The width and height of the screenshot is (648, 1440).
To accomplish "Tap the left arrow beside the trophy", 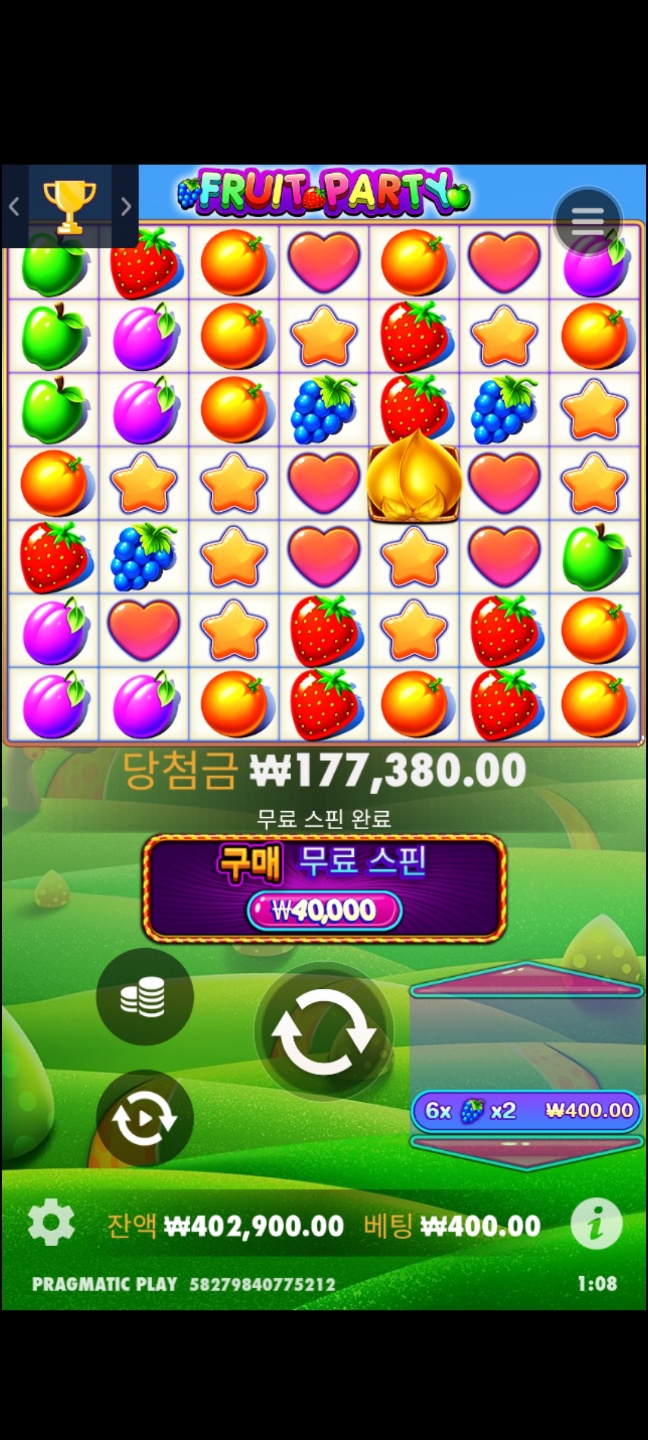I will (14, 207).
